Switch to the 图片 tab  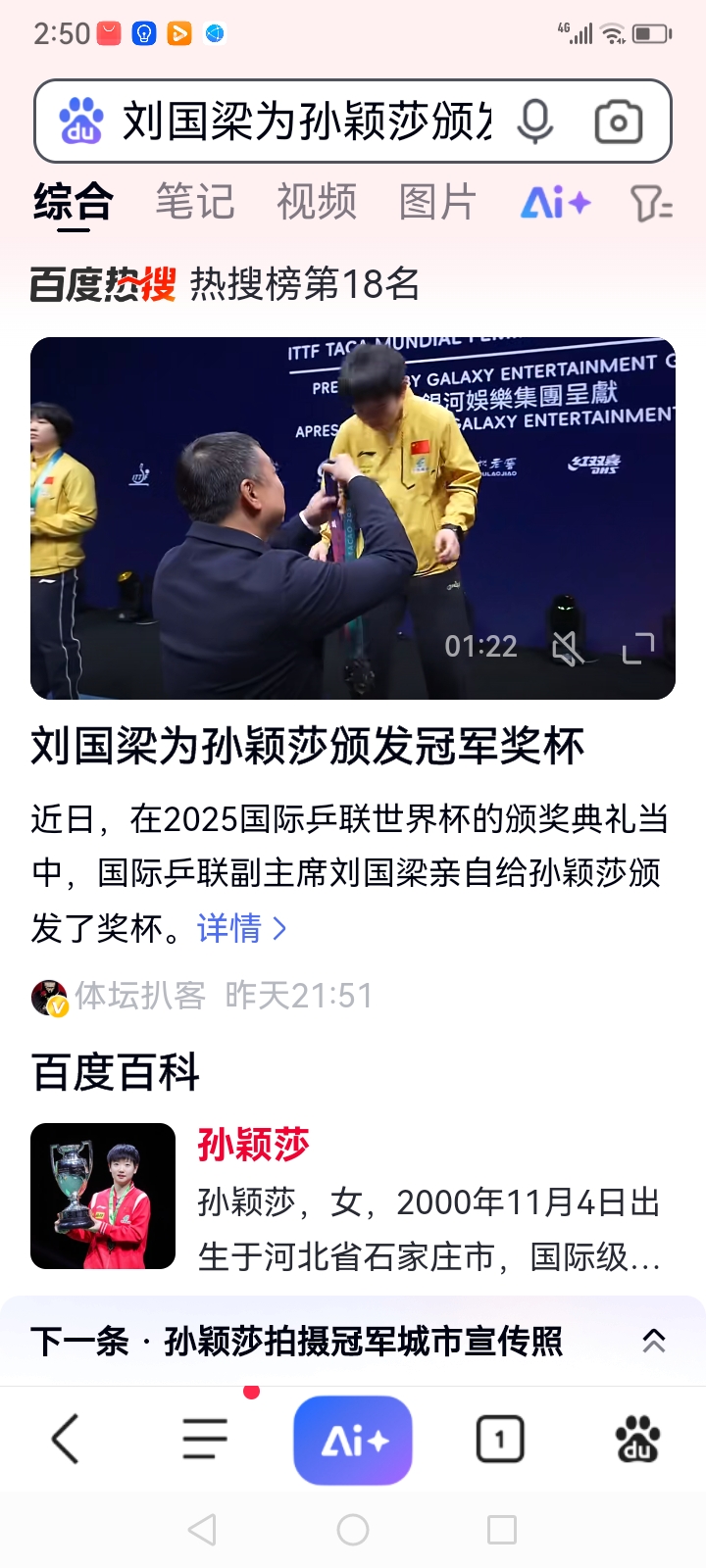(x=437, y=202)
